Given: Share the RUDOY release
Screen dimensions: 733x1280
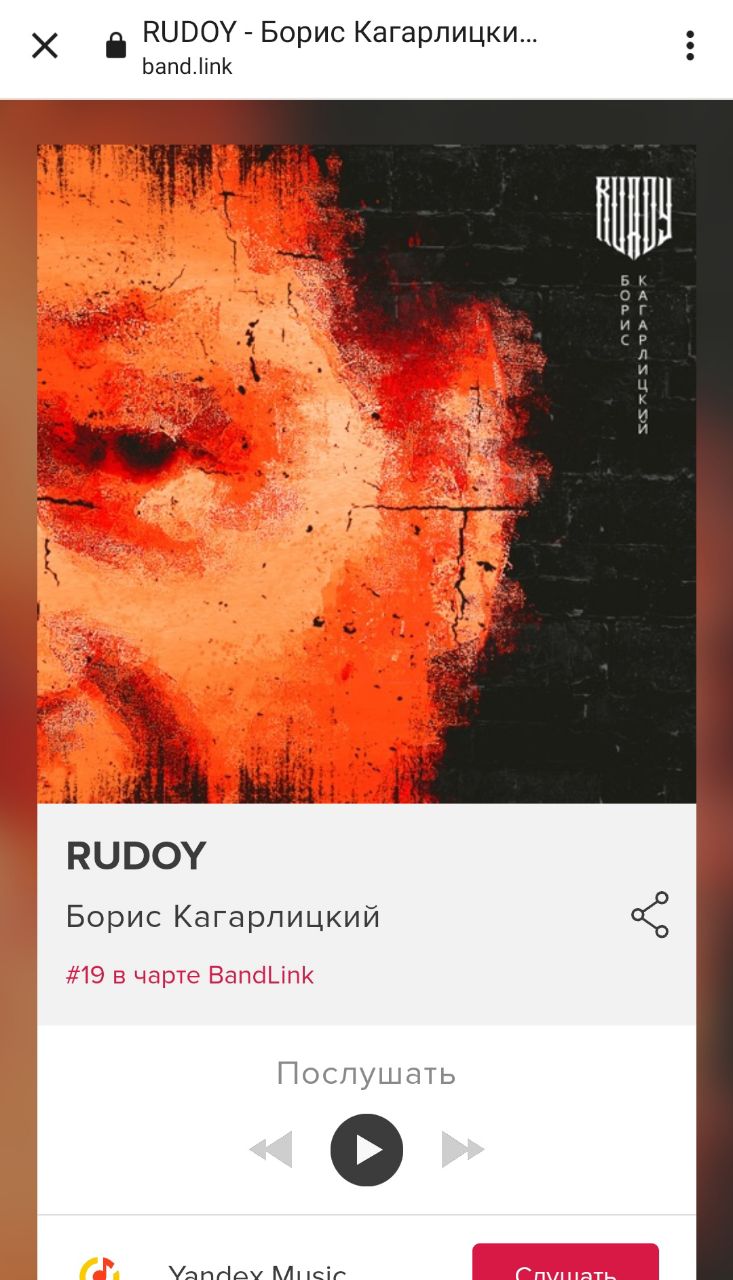Looking at the screenshot, I should 649,915.
